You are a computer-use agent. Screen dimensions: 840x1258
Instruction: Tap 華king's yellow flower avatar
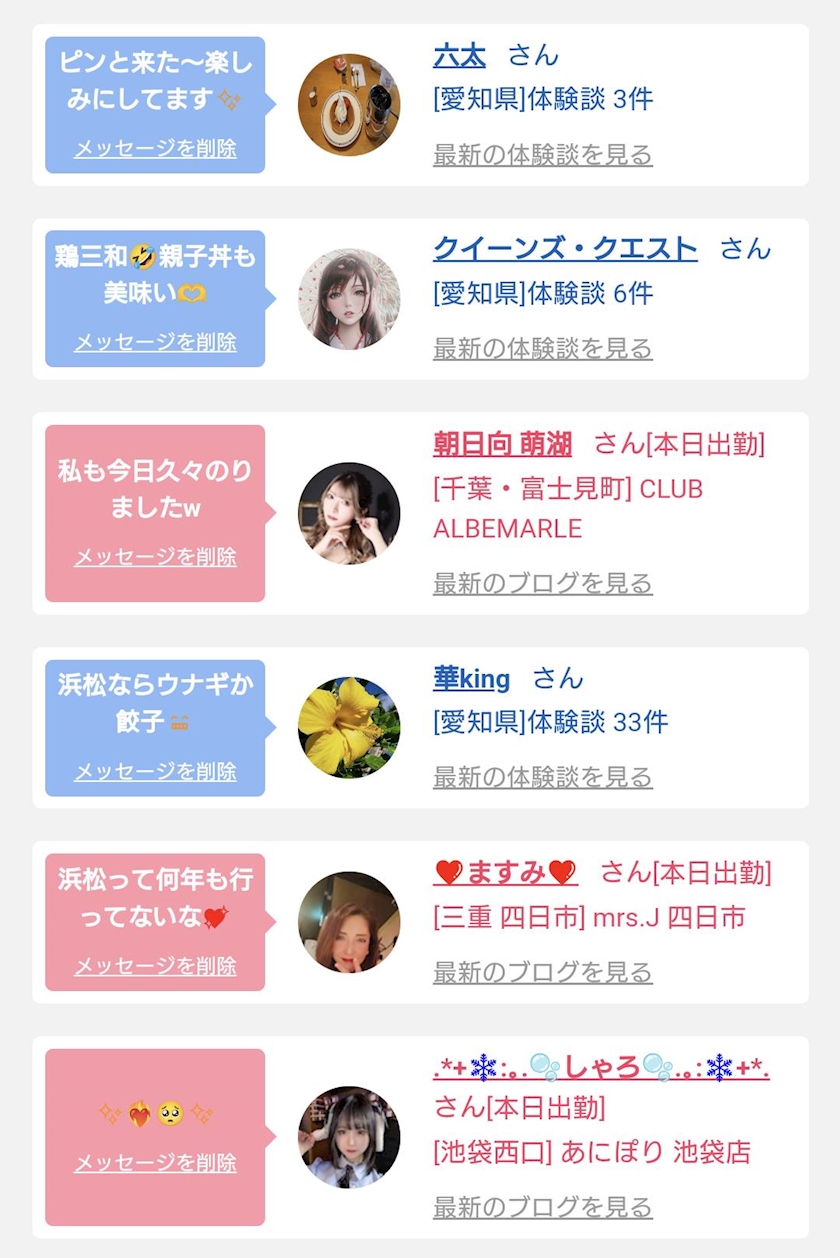(x=349, y=728)
